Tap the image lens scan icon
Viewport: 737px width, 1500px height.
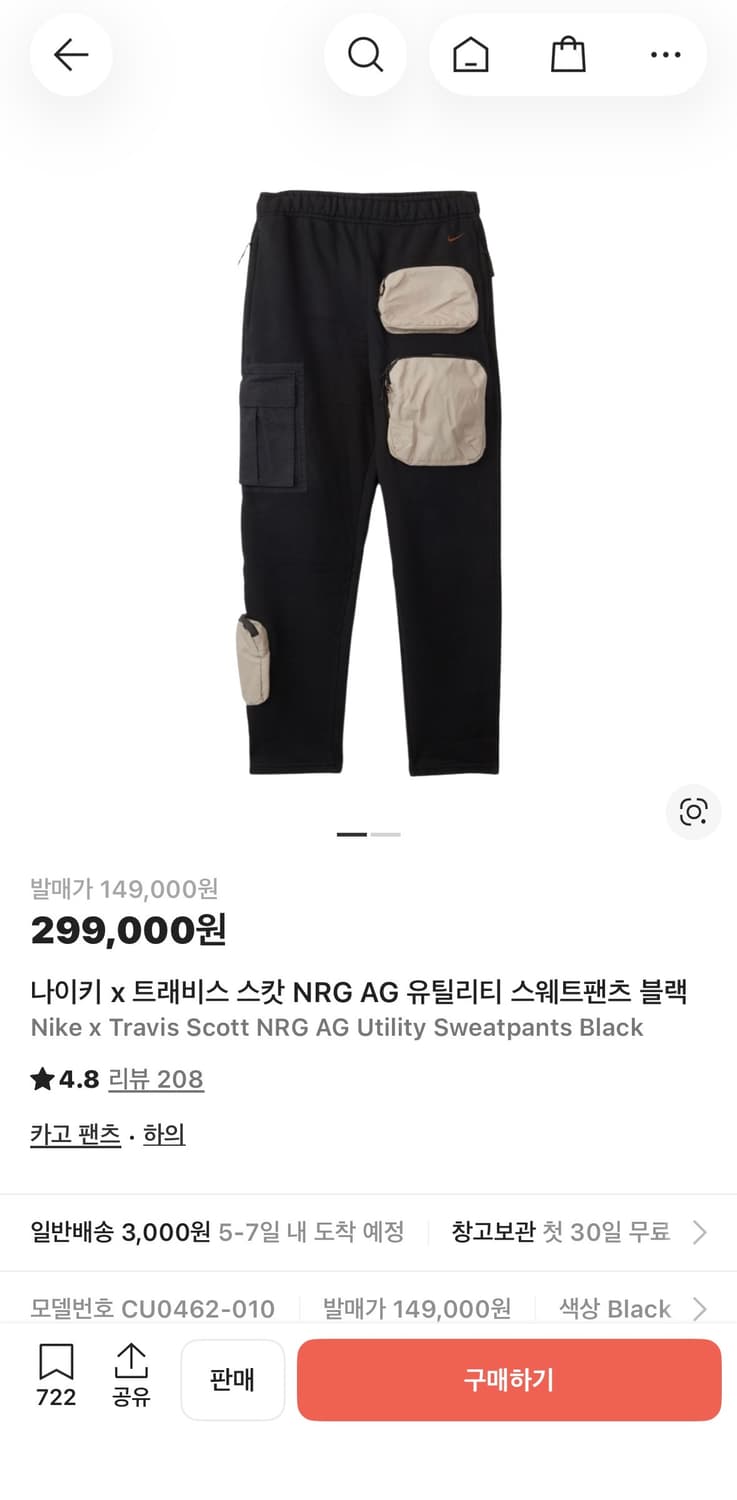tap(692, 812)
